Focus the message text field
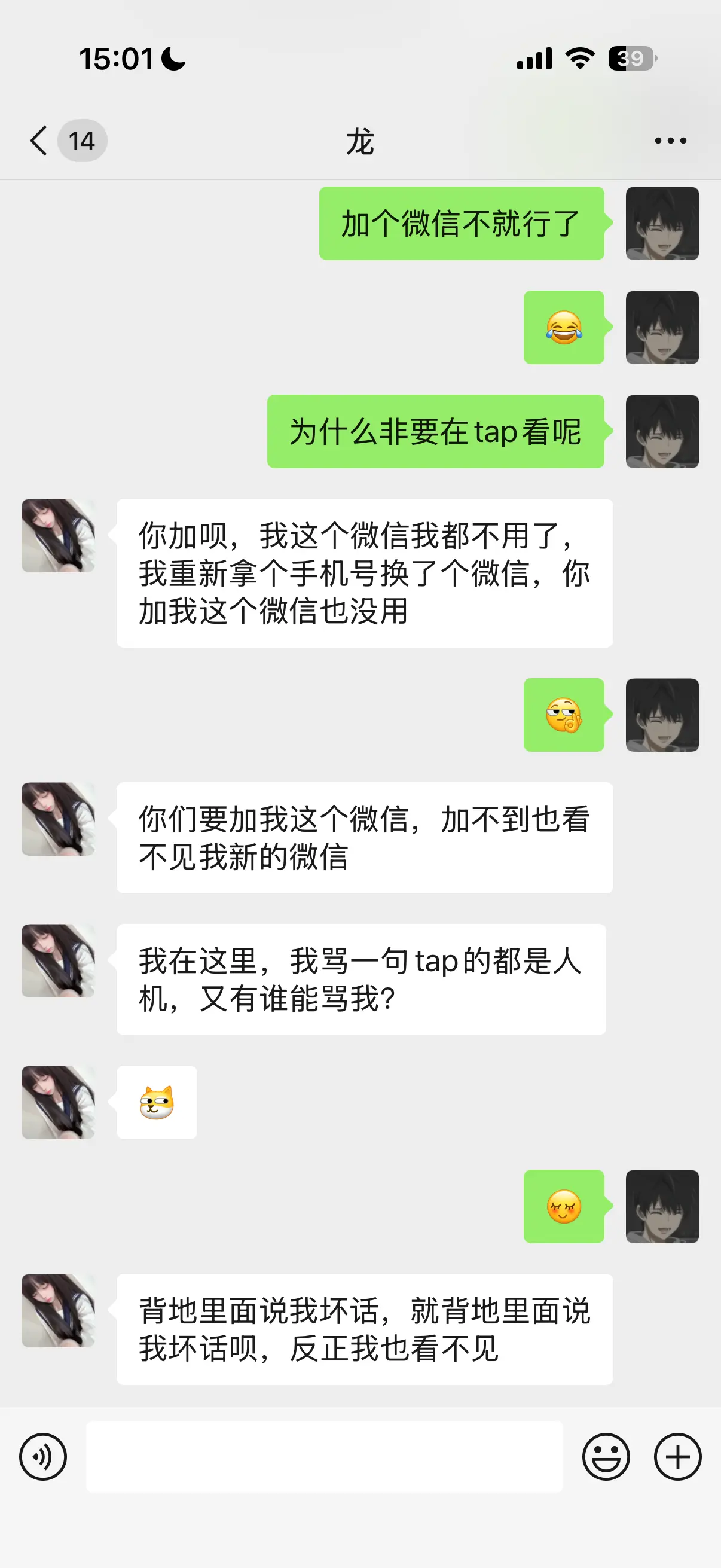The image size is (721, 1568). click(x=324, y=1456)
